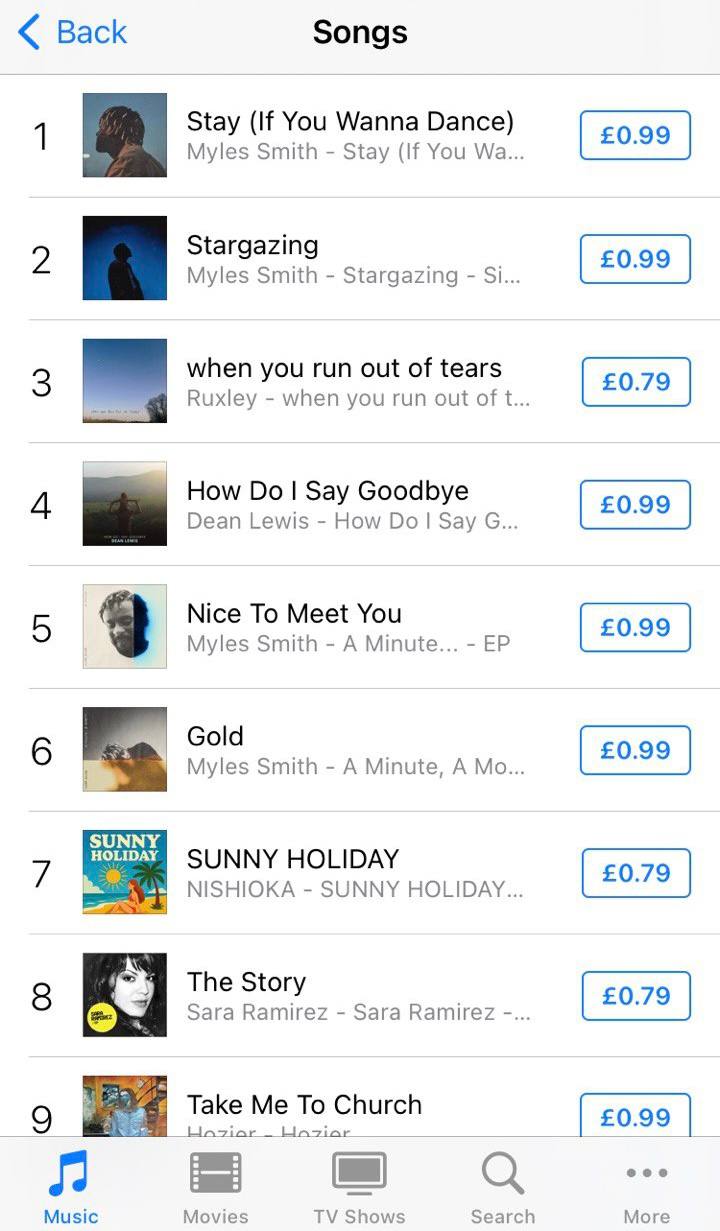The image size is (720, 1231).
Task: Select the Music tab
Action: point(70,1187)
